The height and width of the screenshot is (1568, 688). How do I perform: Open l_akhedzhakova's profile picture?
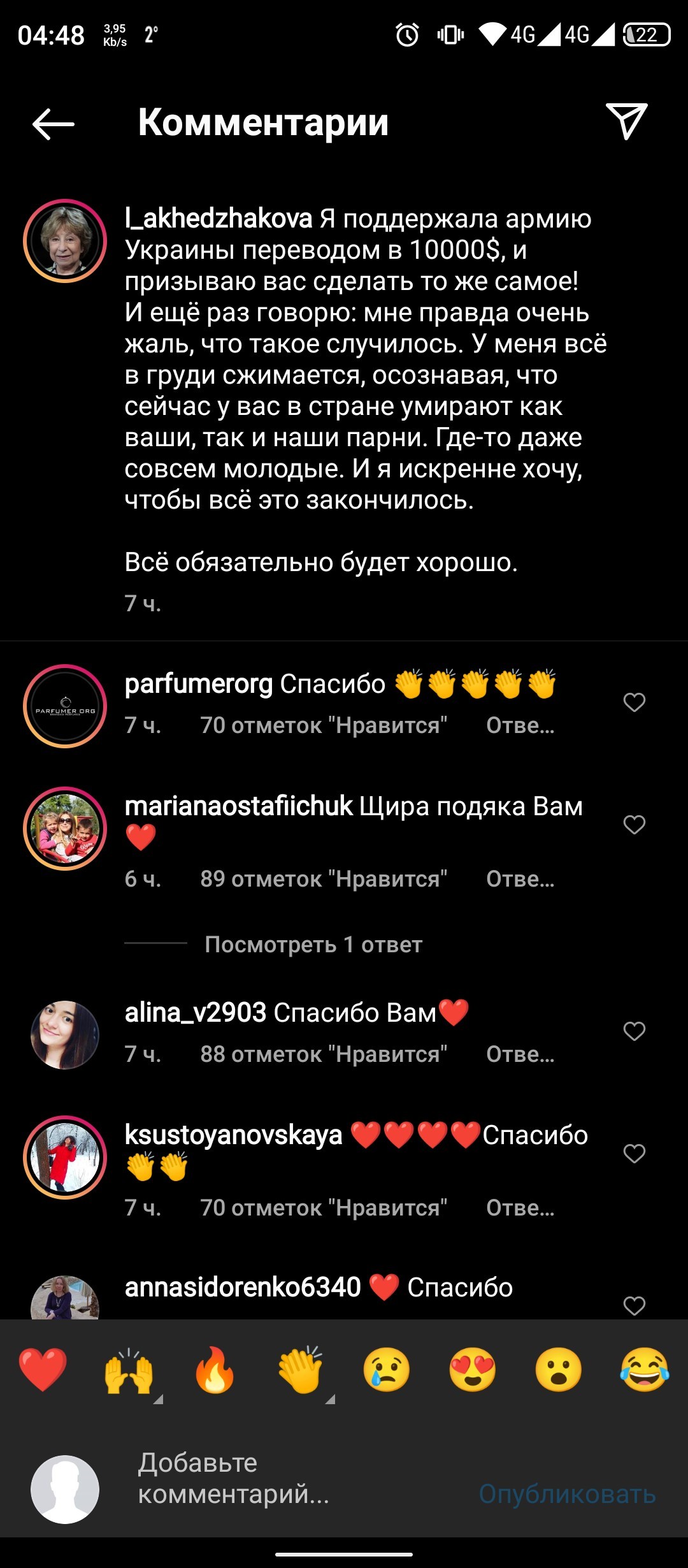coord(65,241)
